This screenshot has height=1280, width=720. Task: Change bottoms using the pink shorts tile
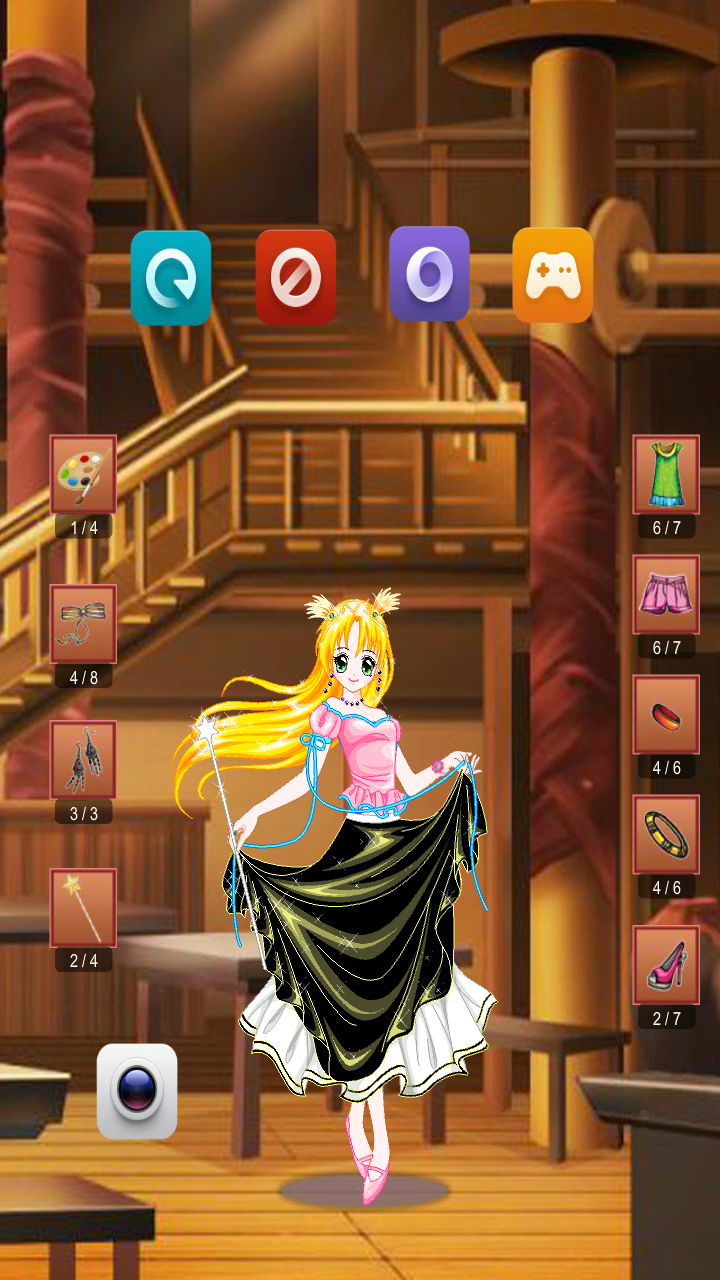point(666,595)
